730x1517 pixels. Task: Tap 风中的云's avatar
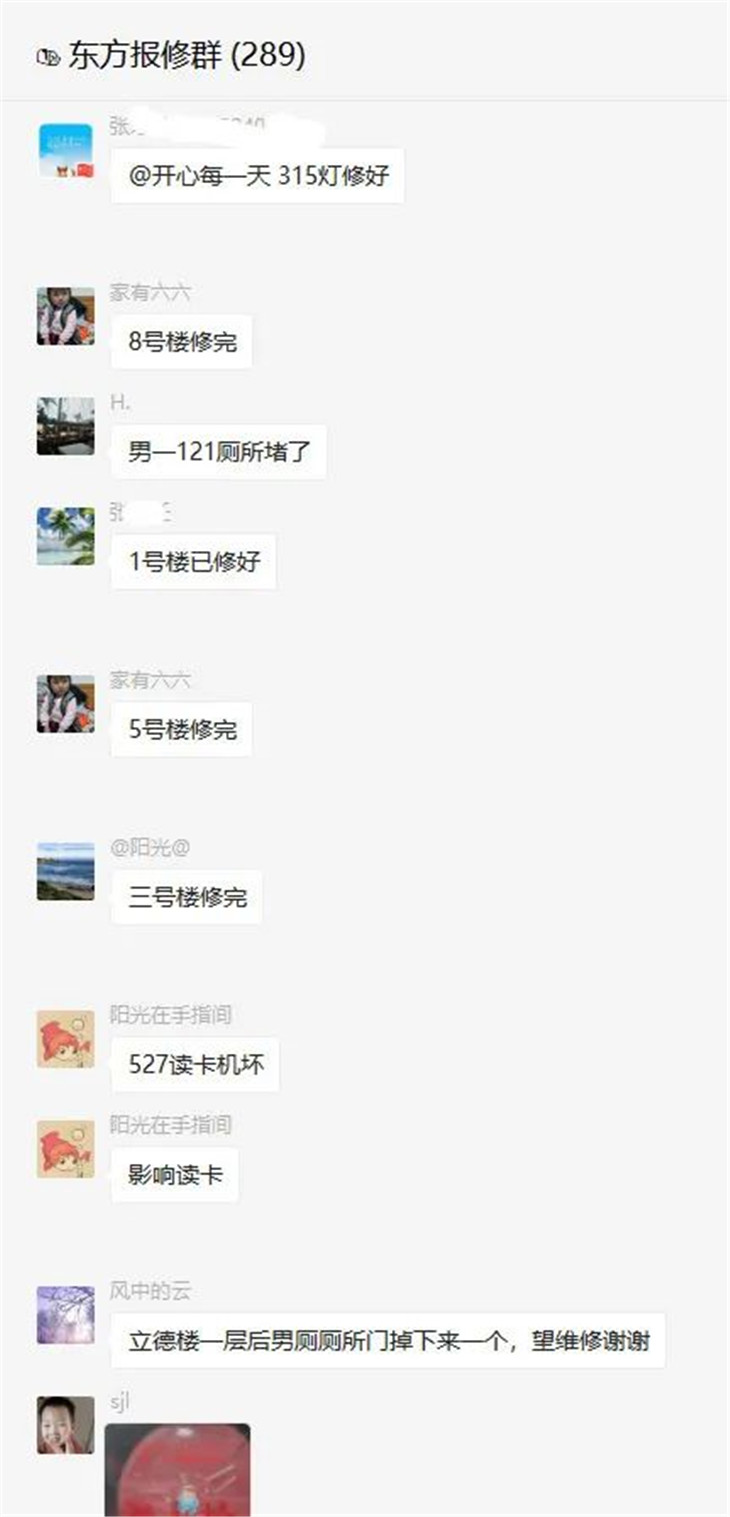[66, 1314]
